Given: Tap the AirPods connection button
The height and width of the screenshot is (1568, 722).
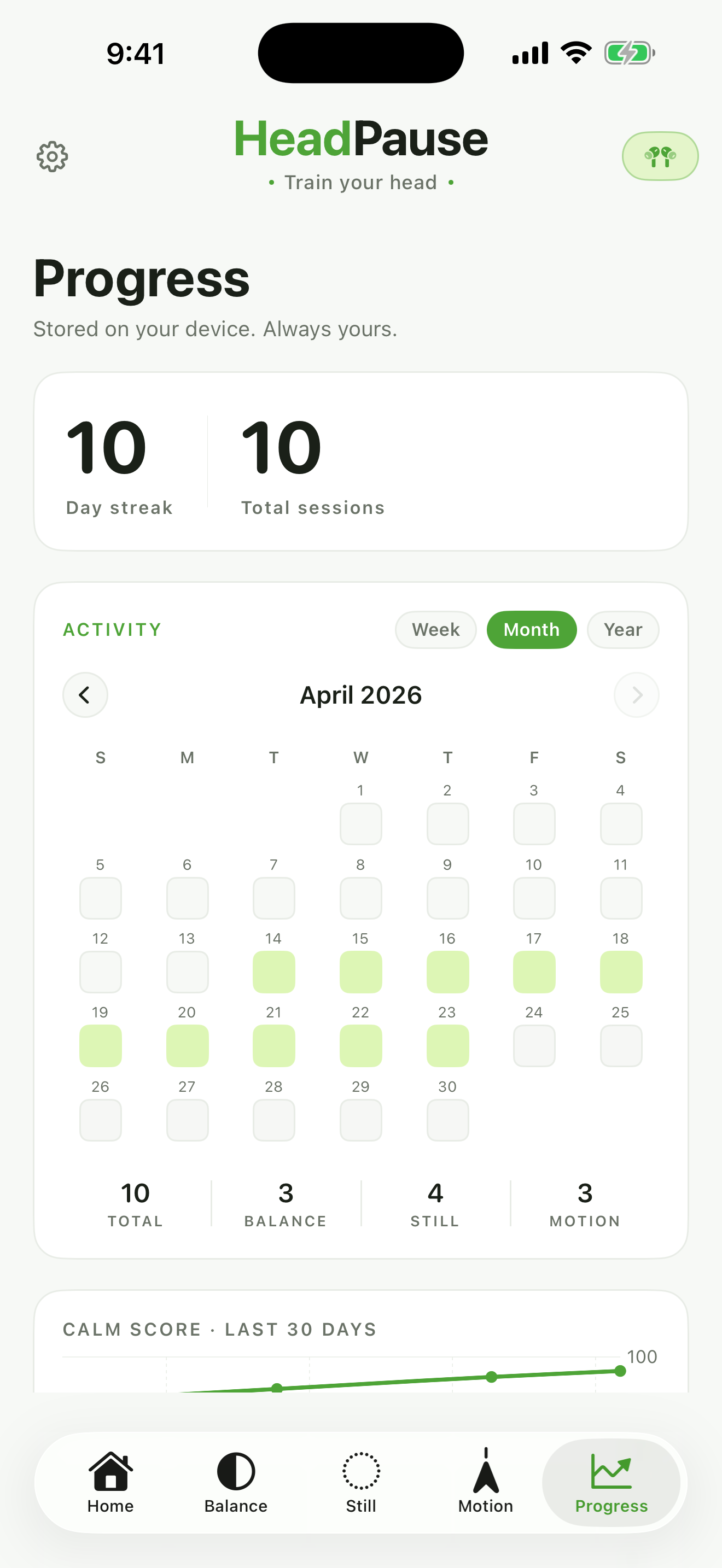Looking at the screenshot, I should [x=659, y=156].
